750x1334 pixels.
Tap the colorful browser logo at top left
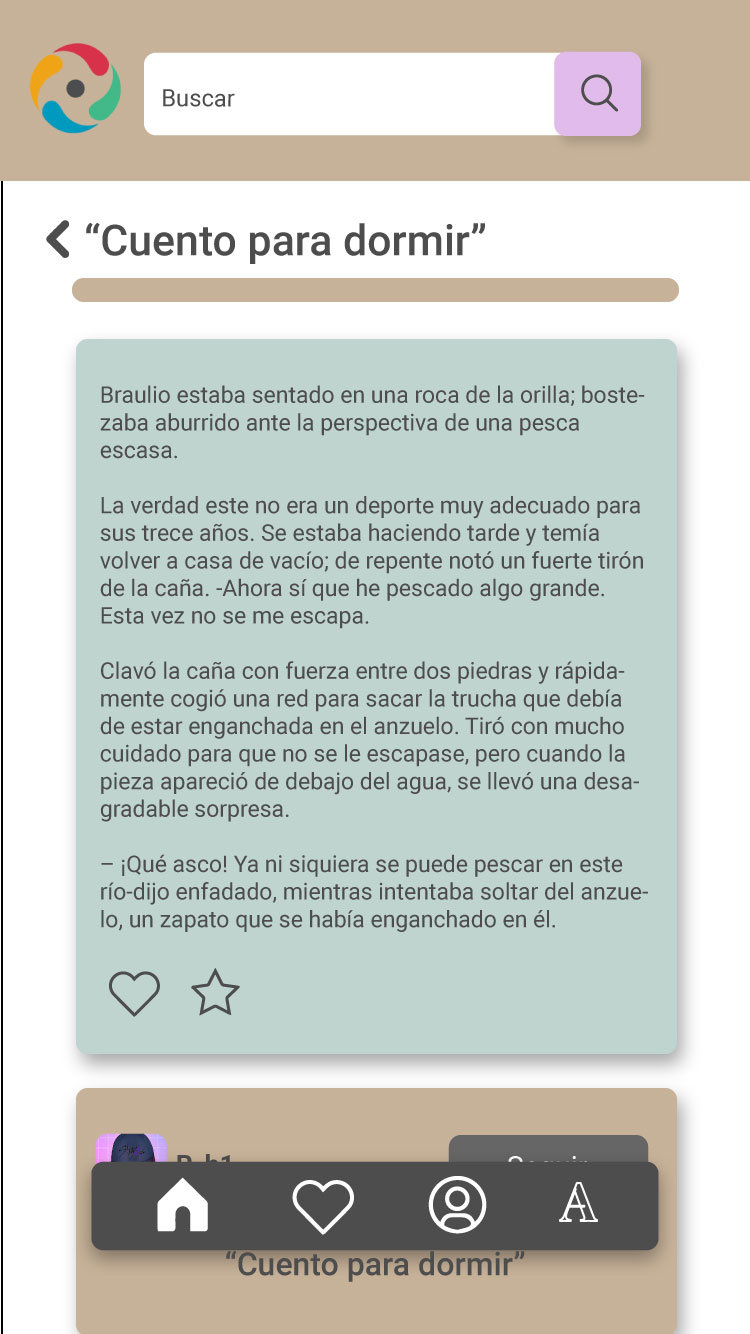pos(77,89)
